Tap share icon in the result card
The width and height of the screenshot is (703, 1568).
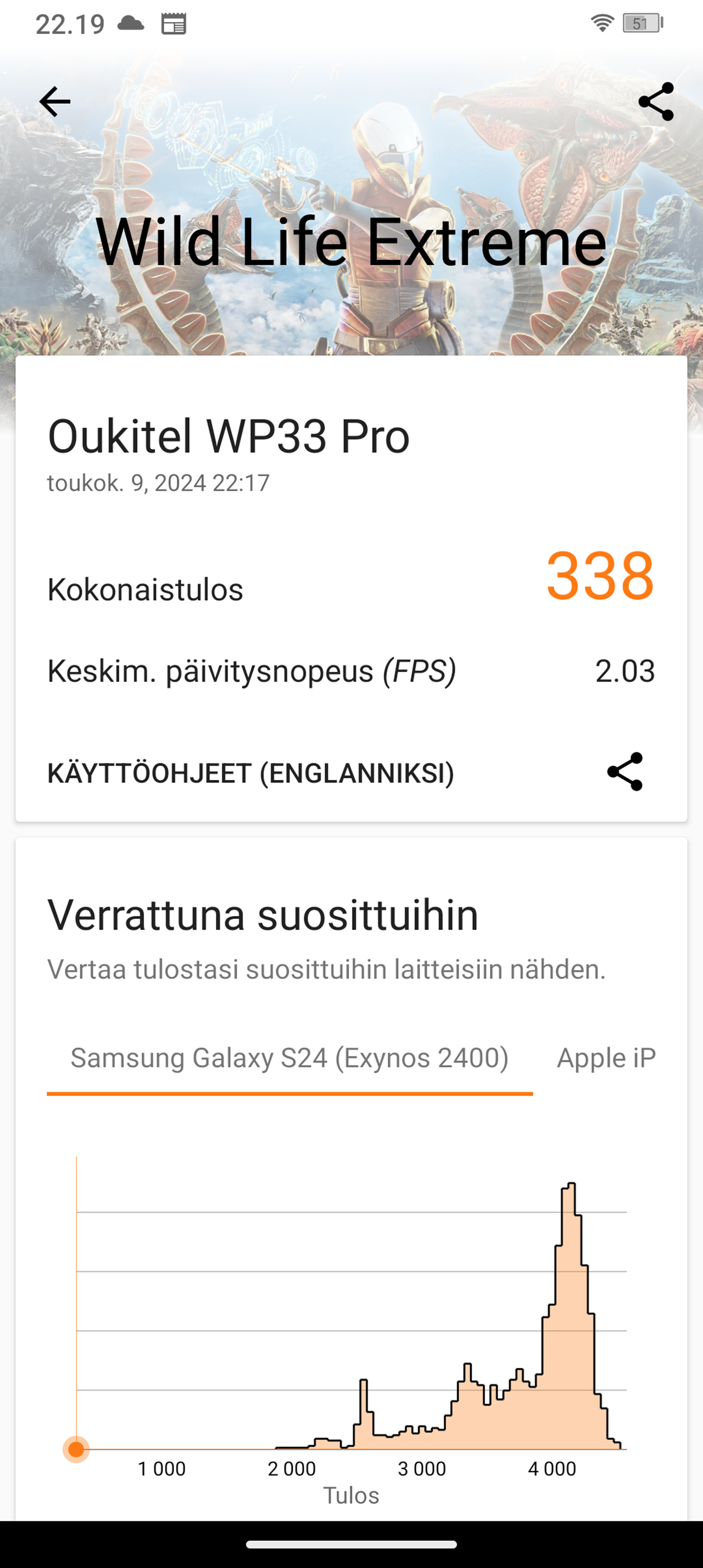[624, 772]
